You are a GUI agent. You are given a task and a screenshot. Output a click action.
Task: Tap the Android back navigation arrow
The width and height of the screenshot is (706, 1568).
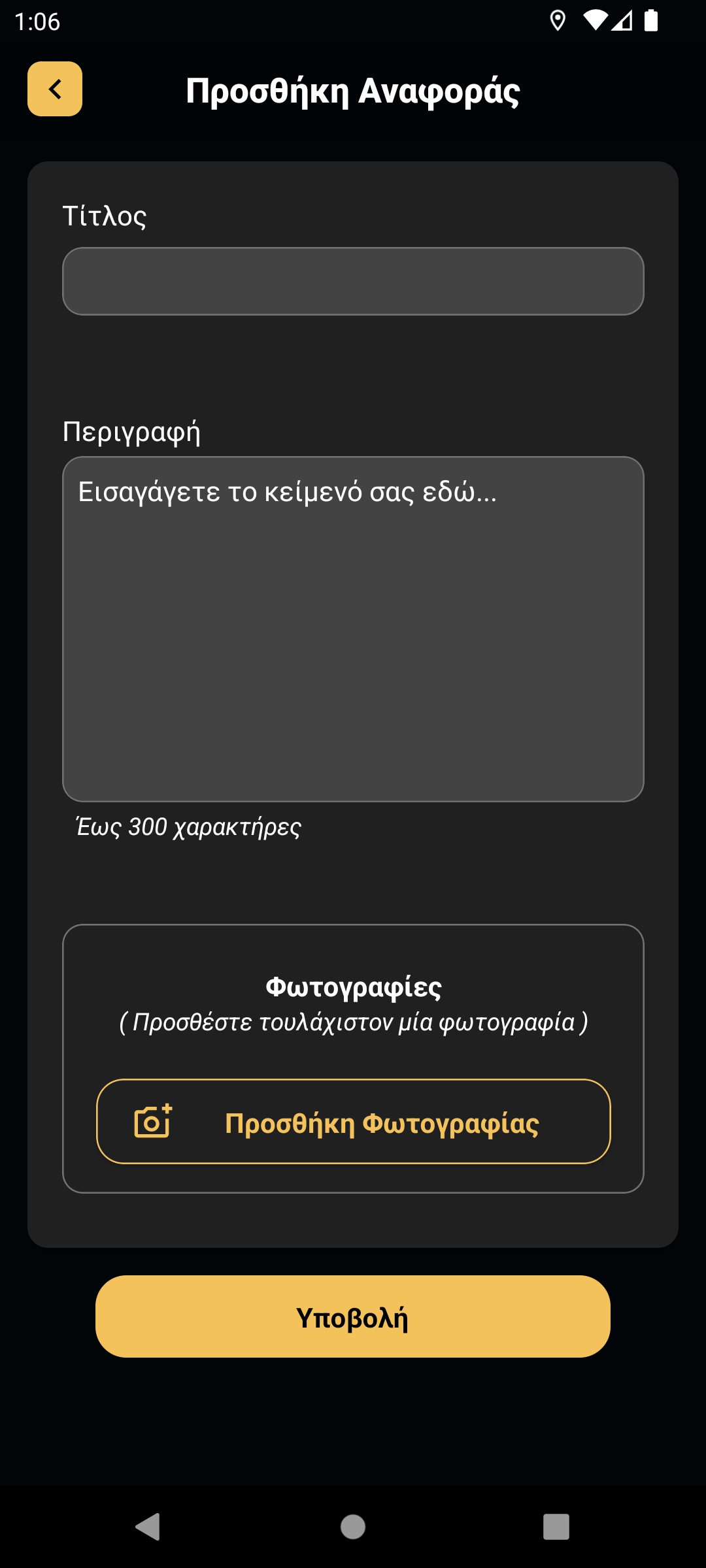tap(149, 1527)
